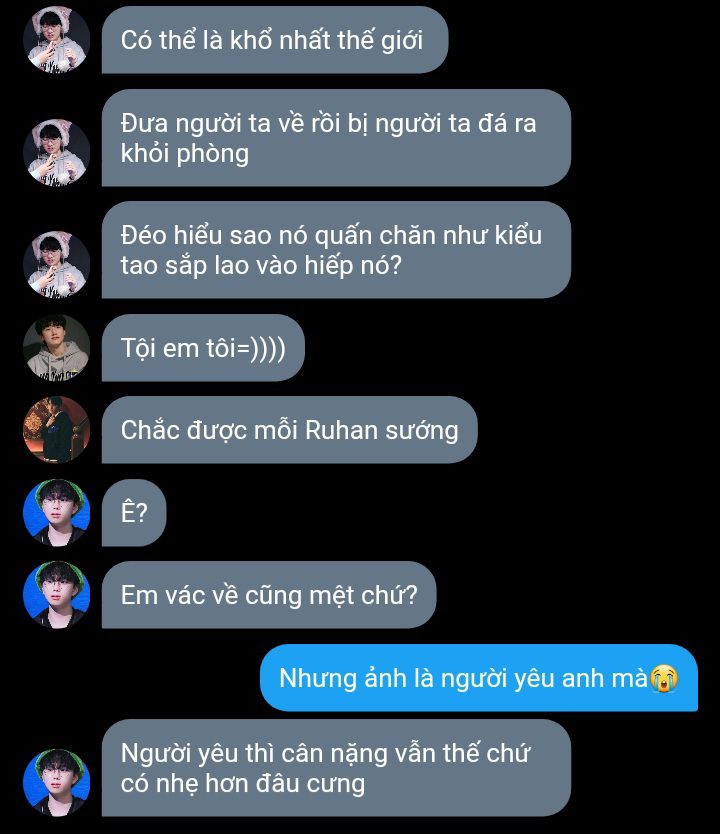Tap sender avatar next to 'Tội em tôi=))))'
Image resolution: width=720 pixels, height=834 pixels.
(57, 347)
